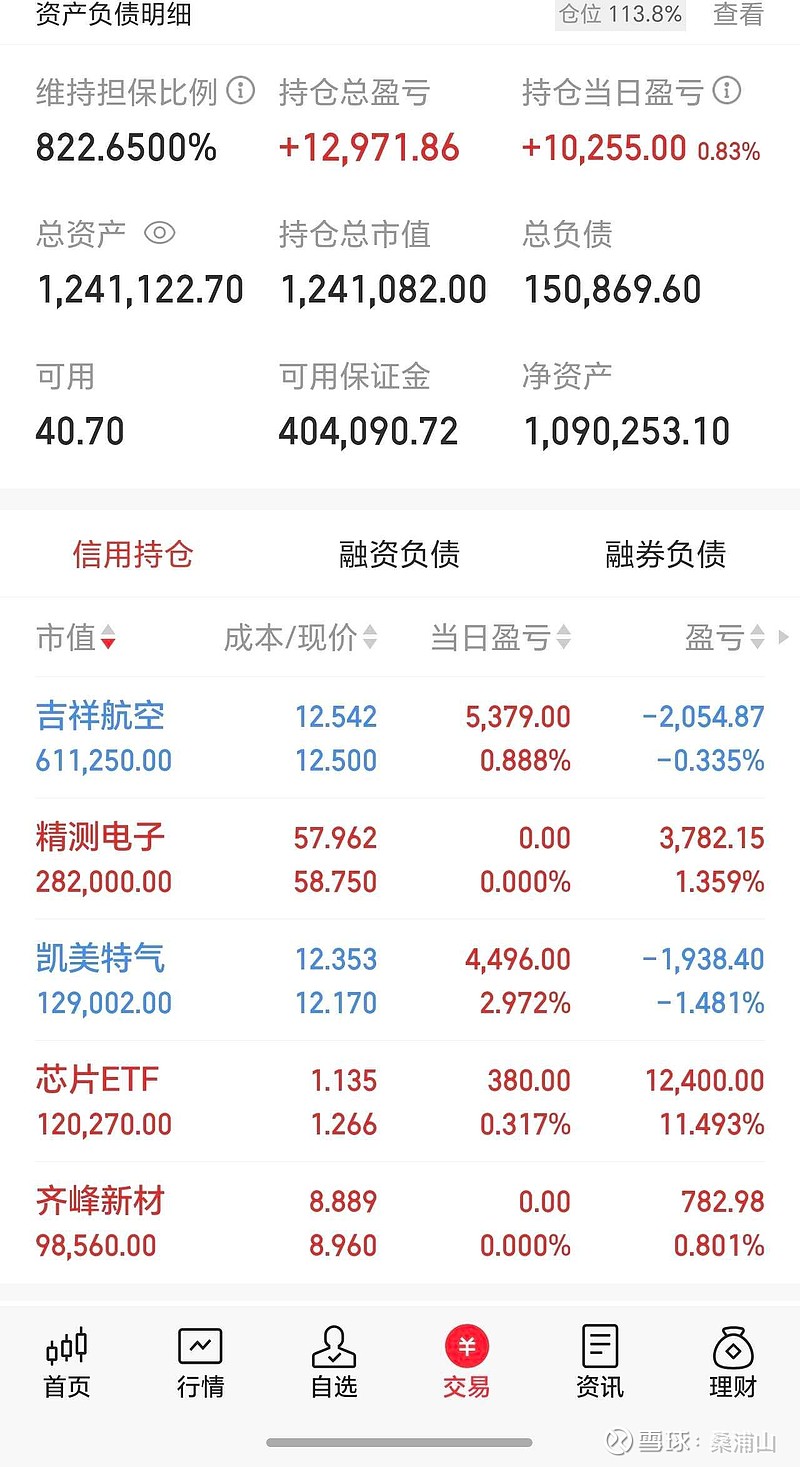Open the 自选 watchlist tab

pos(334,1362)
